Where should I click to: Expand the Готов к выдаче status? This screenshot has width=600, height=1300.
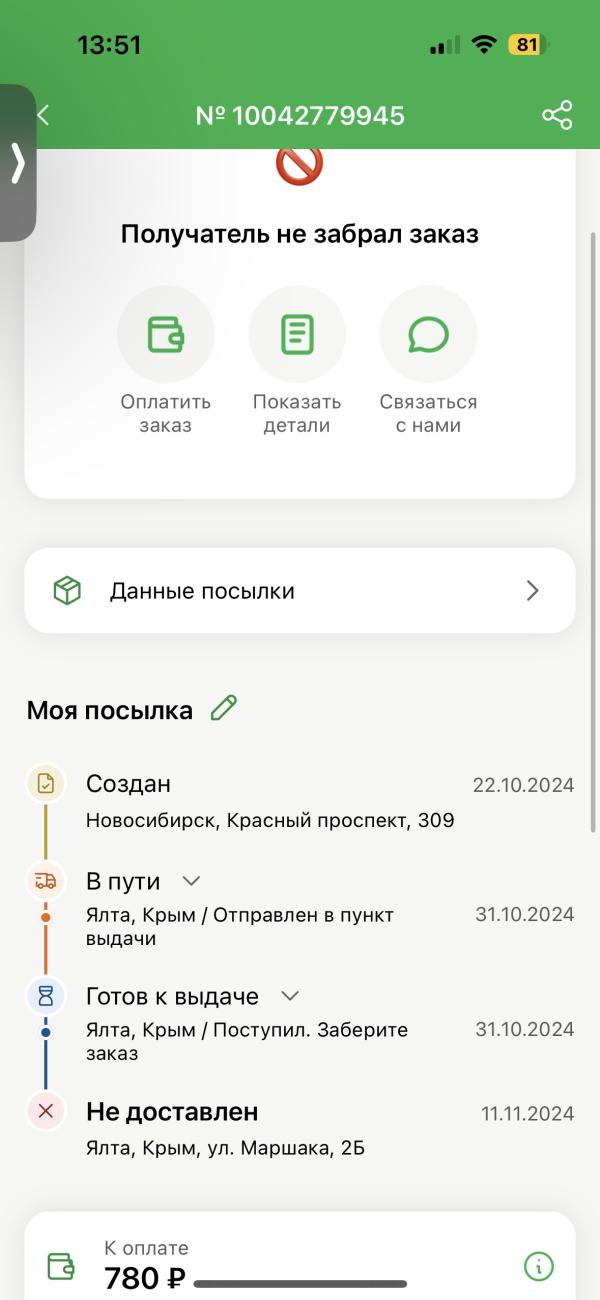coord(290,996)
